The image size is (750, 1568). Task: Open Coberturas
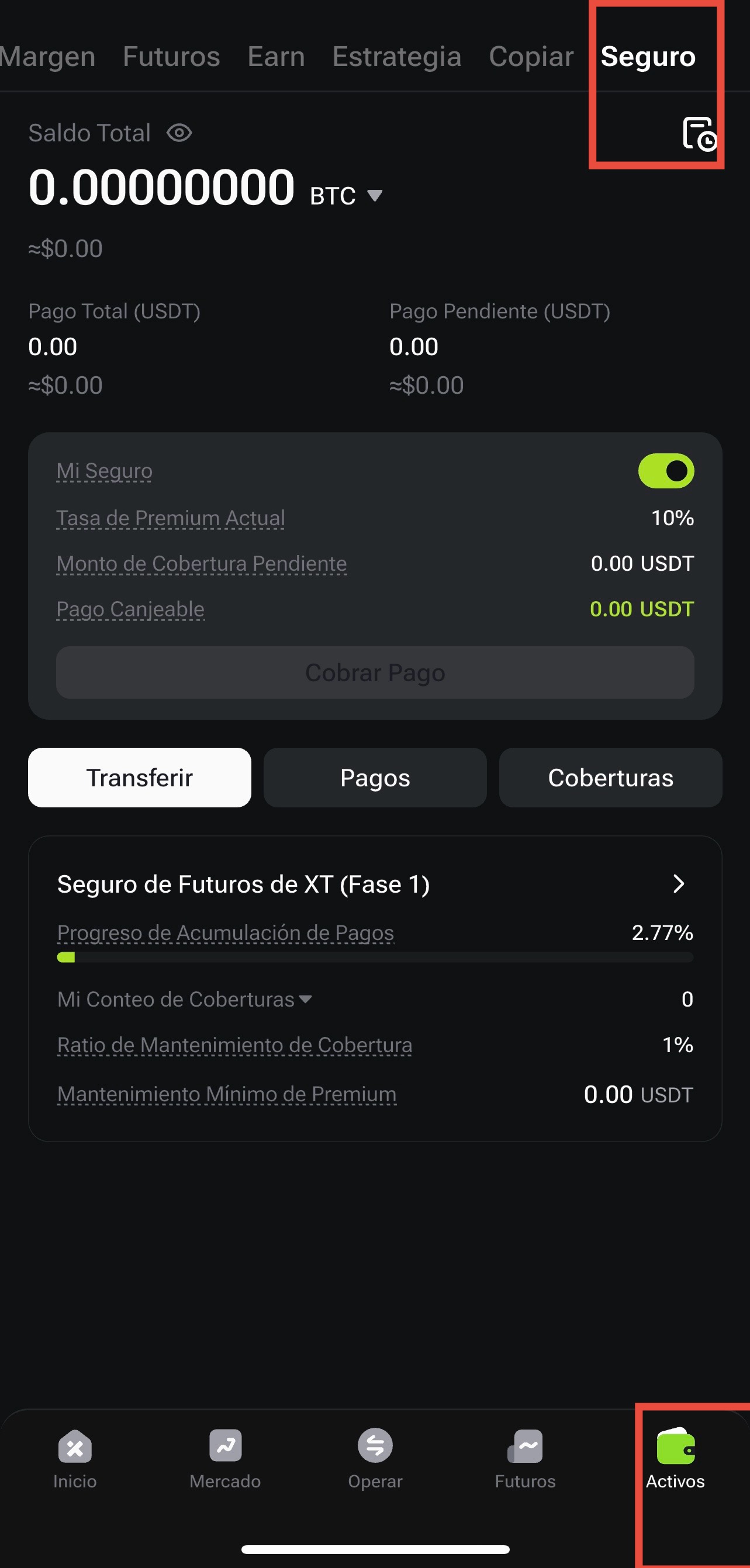pyautogui.click(x=610, y=778)
